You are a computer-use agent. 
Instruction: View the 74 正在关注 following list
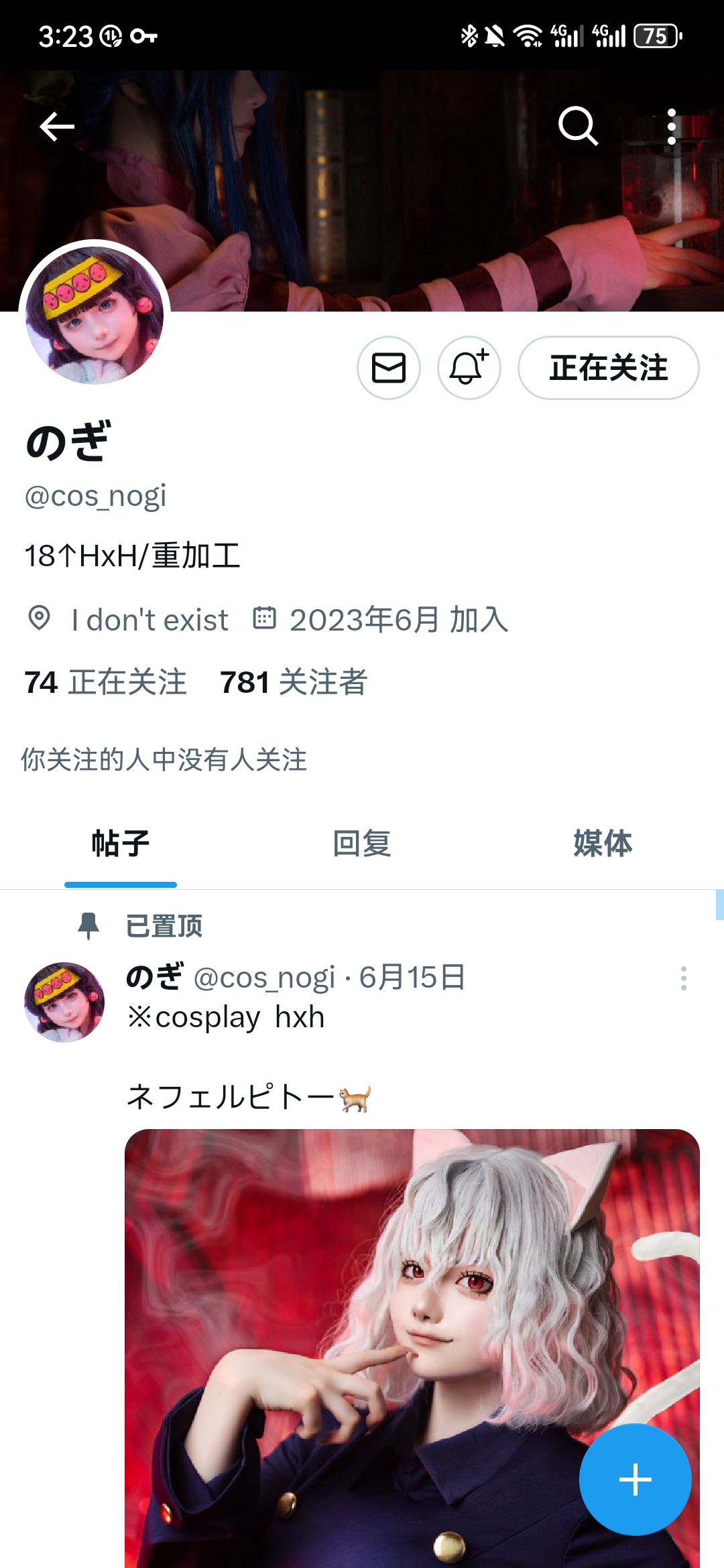(x=105, y=682)
